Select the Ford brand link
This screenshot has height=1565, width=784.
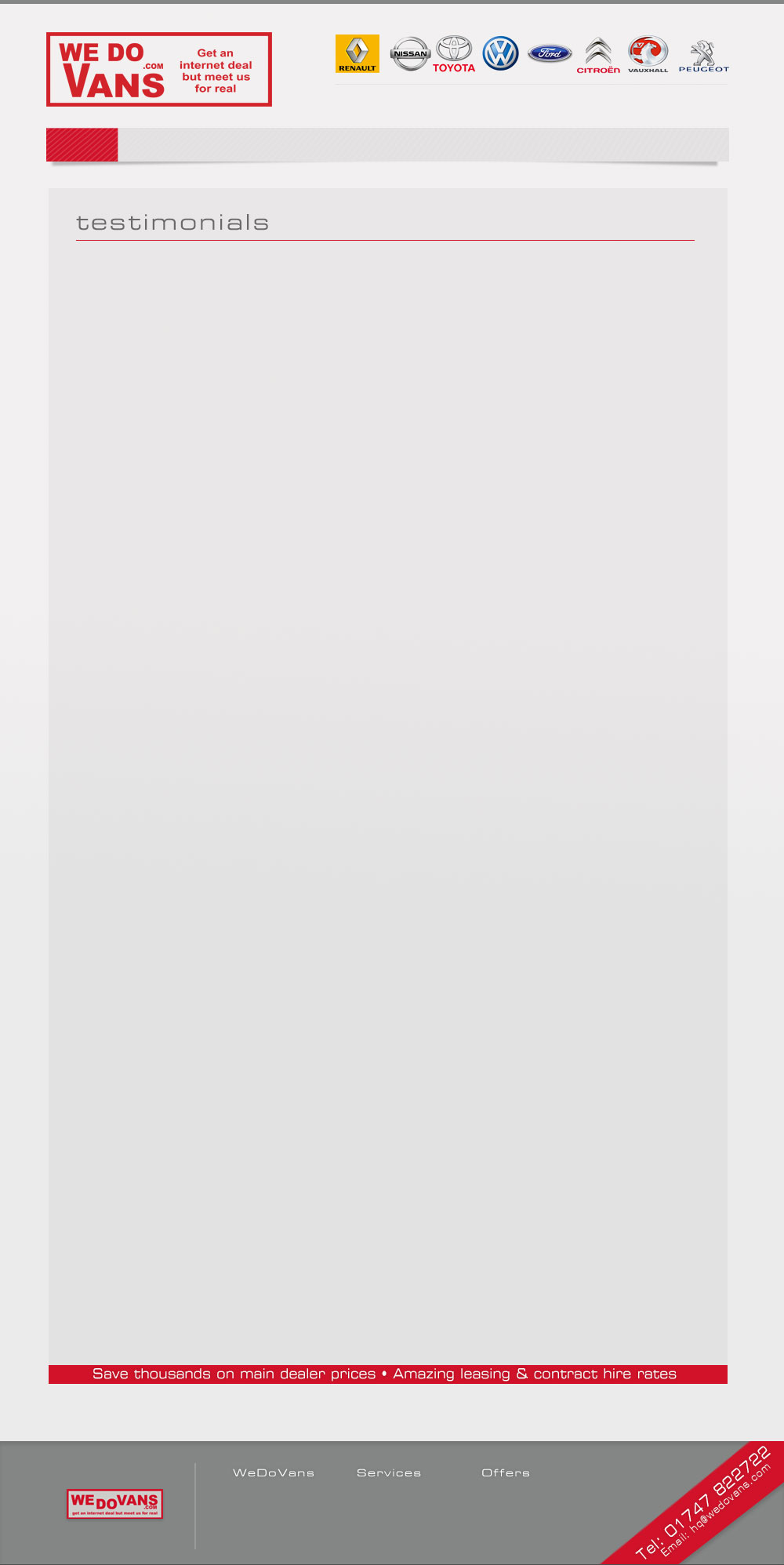point(550,53)
